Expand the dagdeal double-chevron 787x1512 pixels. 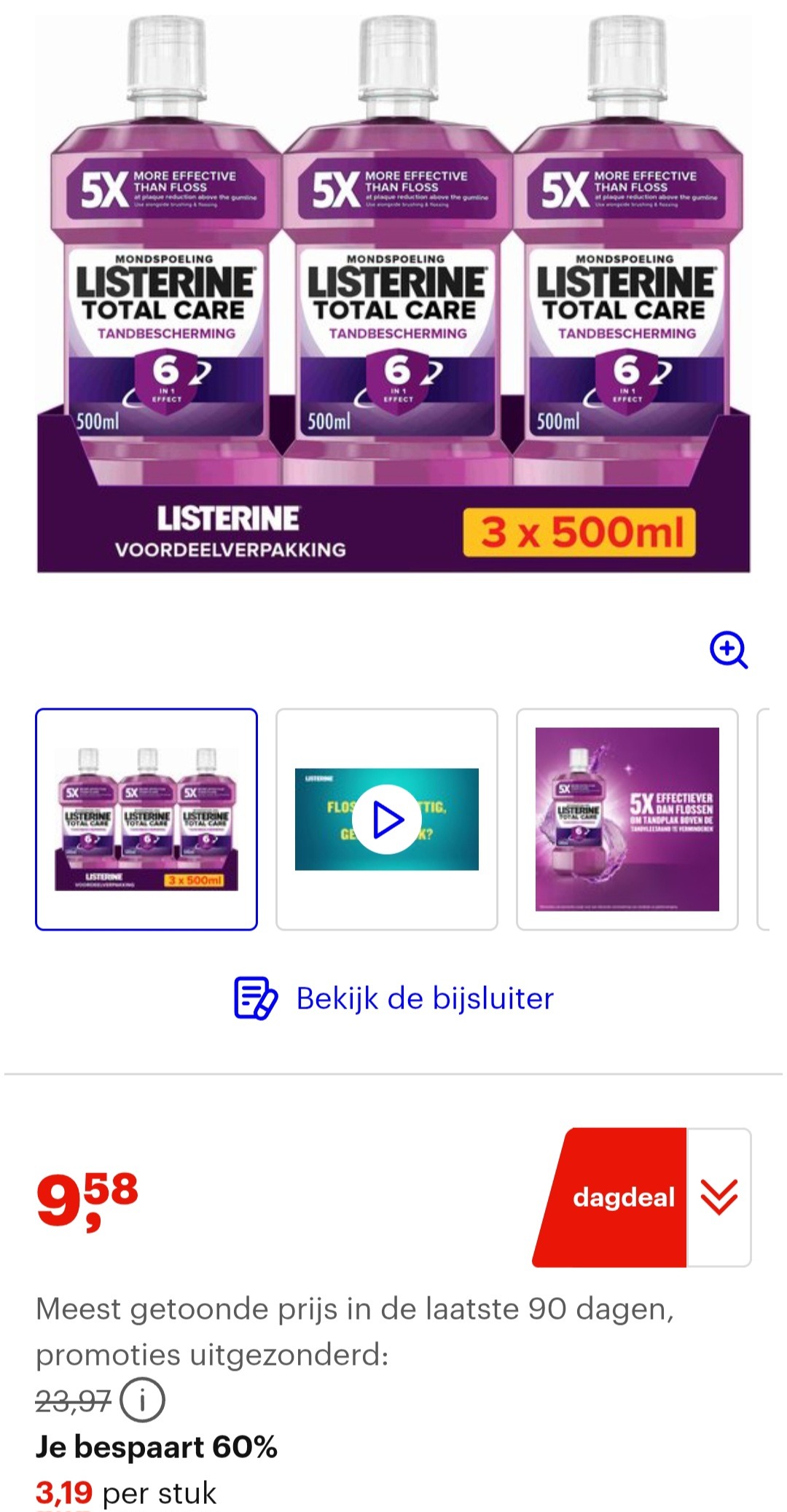pyautogui.click(x=720, y=1195)
